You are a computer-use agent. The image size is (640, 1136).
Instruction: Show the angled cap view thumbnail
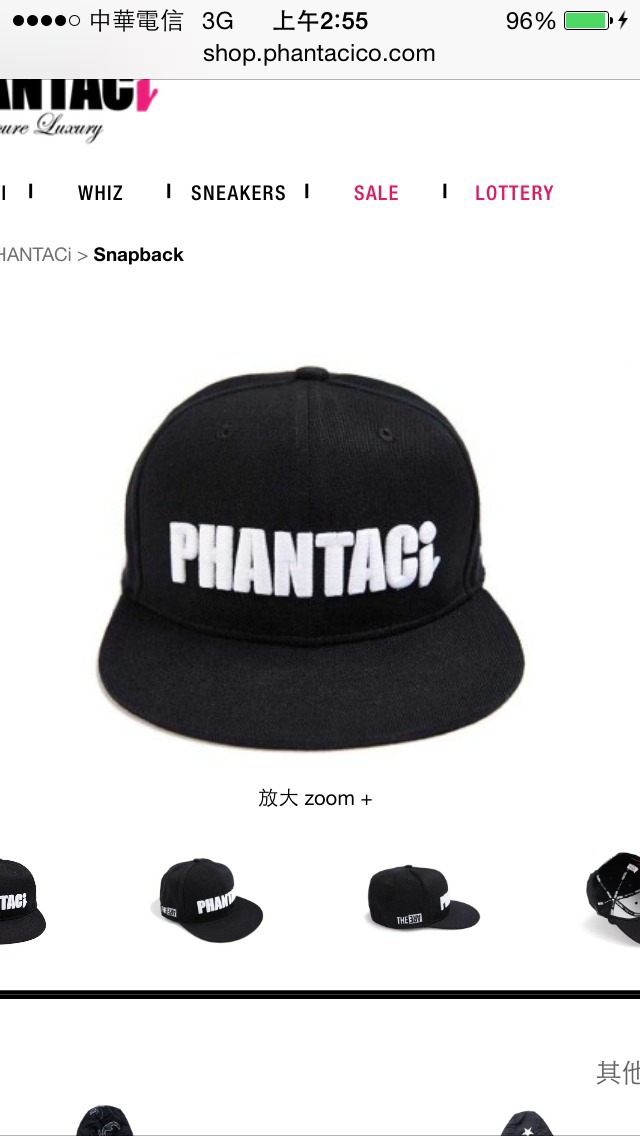[x=210, y=901]
